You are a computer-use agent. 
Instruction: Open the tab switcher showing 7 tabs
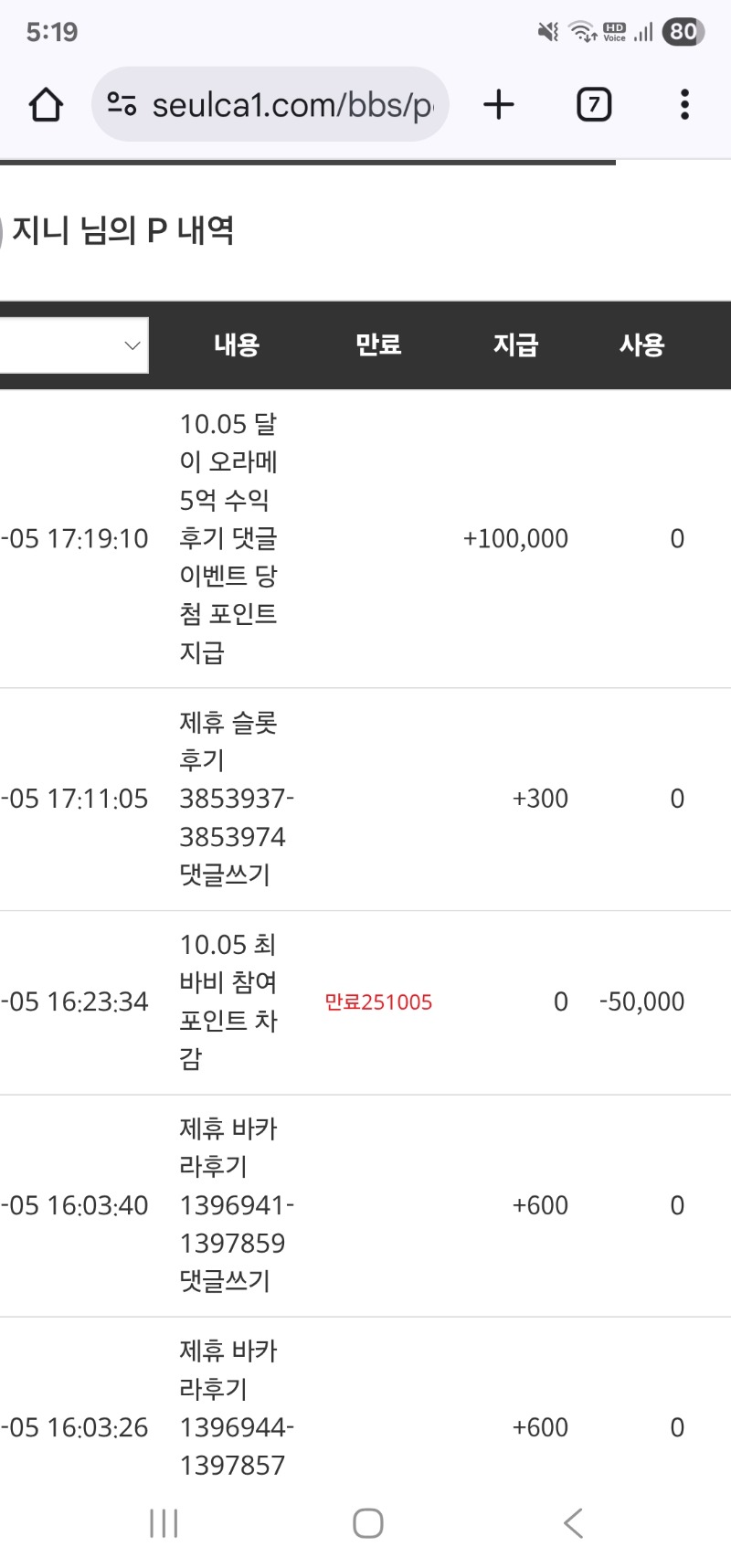(x=594, y=105)
